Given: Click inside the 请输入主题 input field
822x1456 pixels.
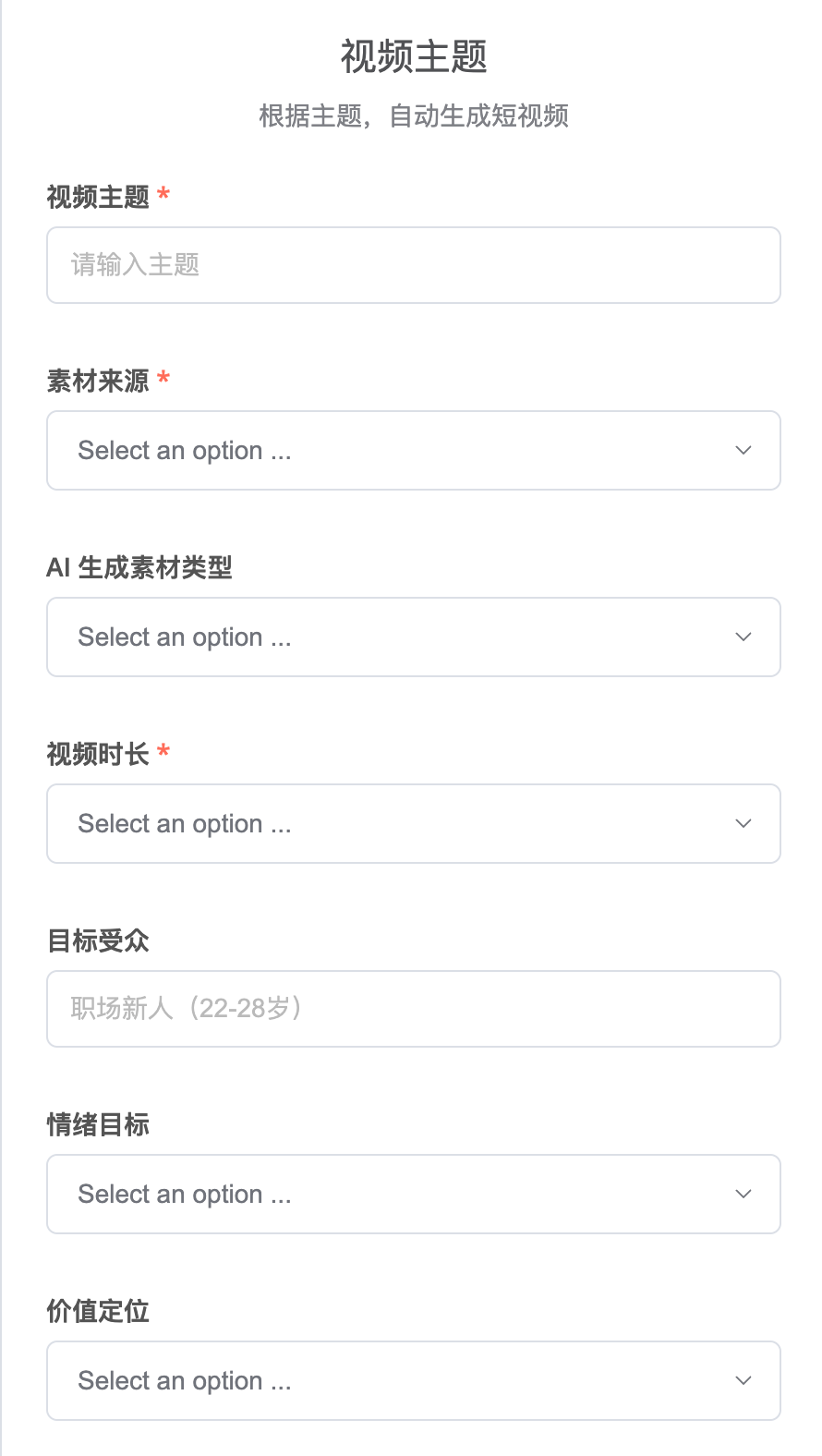Looking at the screenshot, I should click(413, 265).
